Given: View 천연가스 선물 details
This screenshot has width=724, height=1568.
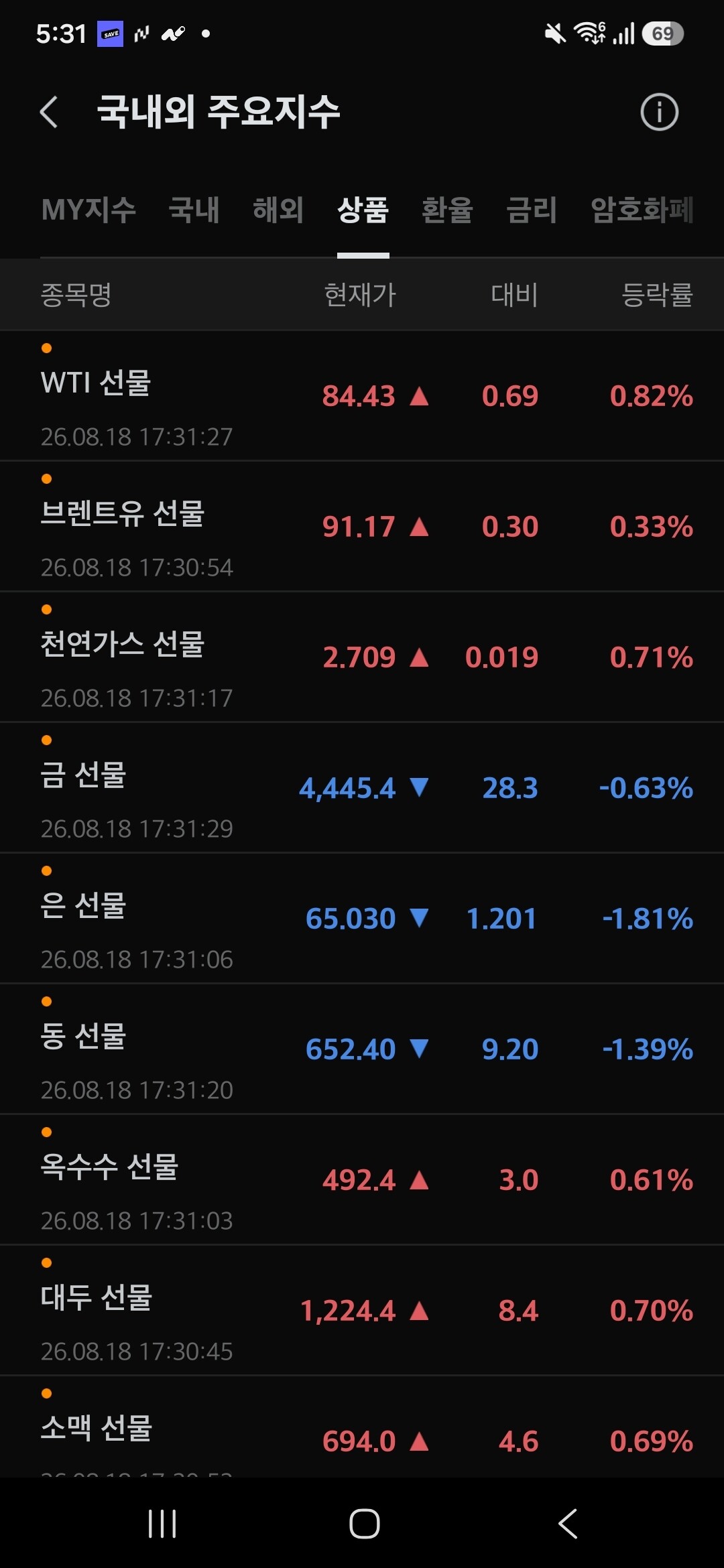Looking at the screenshot, I should click(362, 657).
